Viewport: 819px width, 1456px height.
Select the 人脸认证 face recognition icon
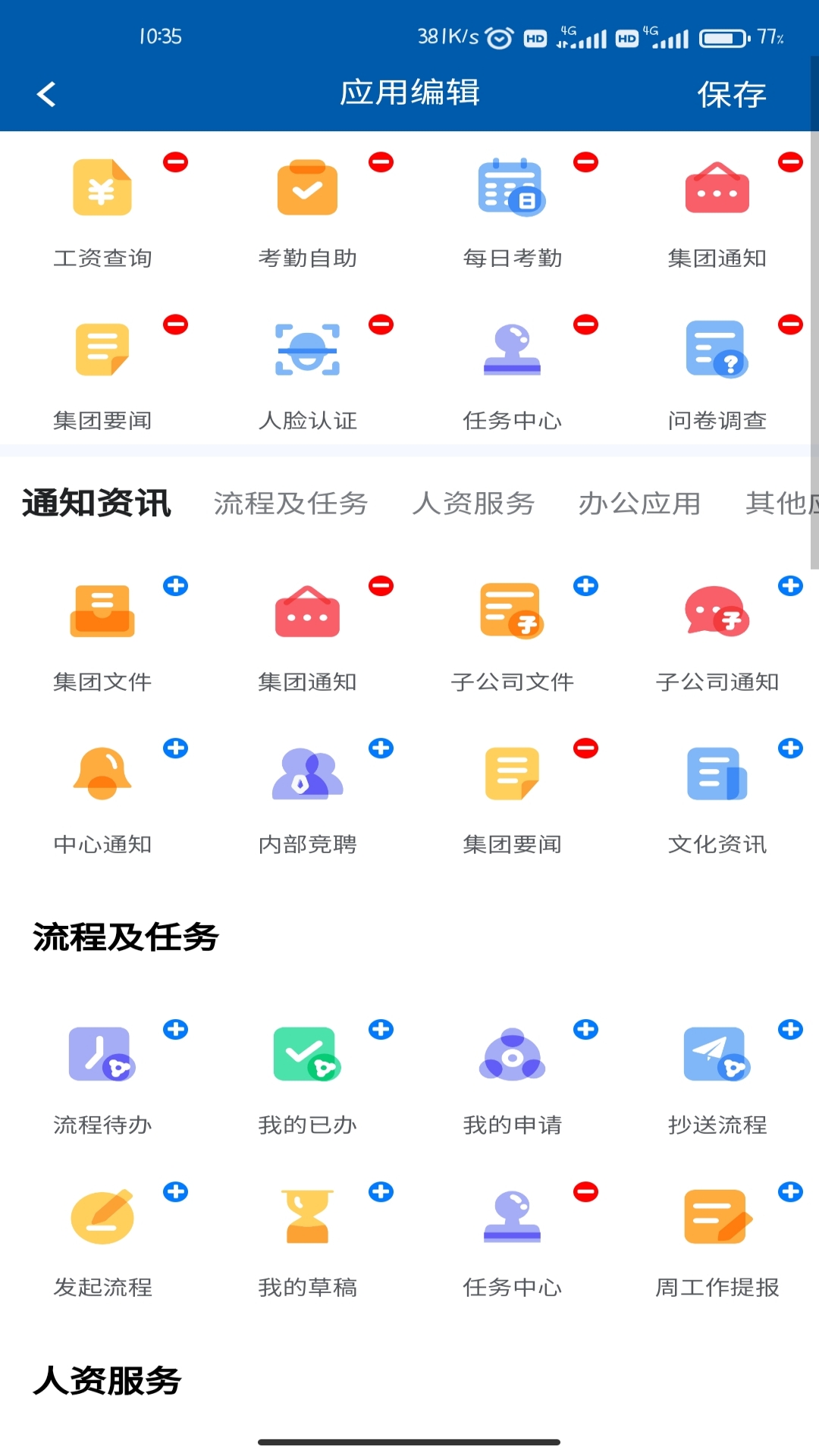[307, 350]
